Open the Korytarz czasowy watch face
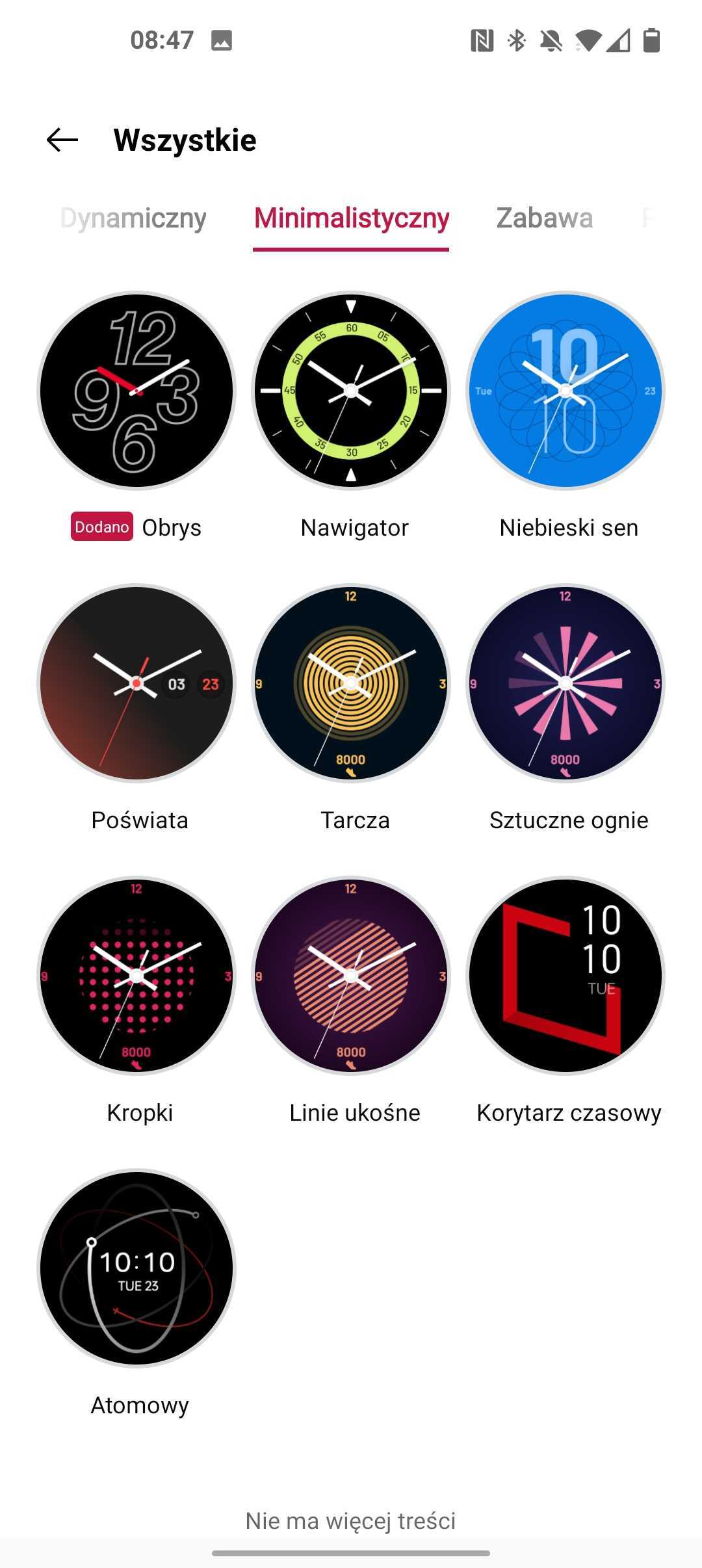The height and width of the screenshot is (1568, 702). point(565,976)
